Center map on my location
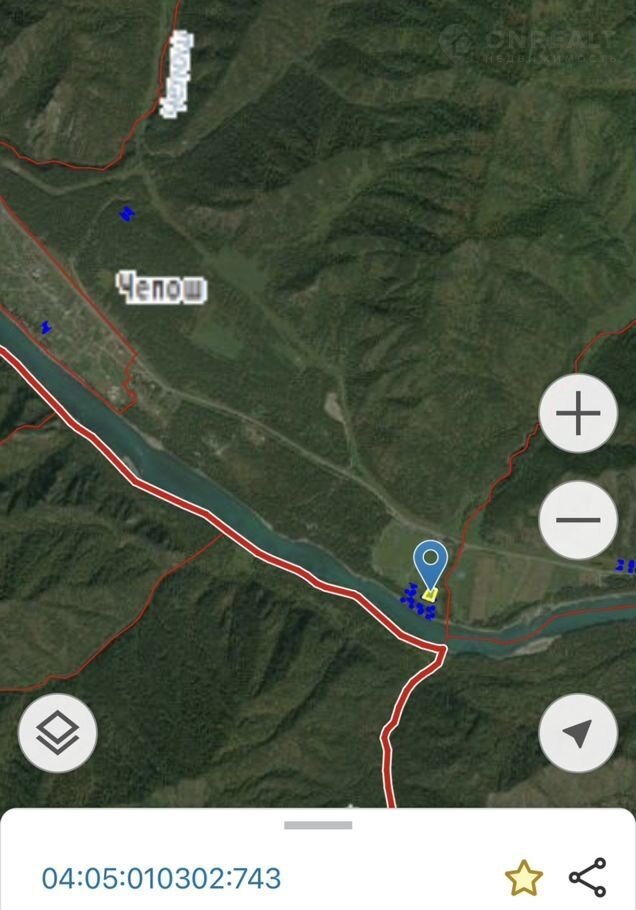This screenshot has height=910, width=636. [578, 733]
